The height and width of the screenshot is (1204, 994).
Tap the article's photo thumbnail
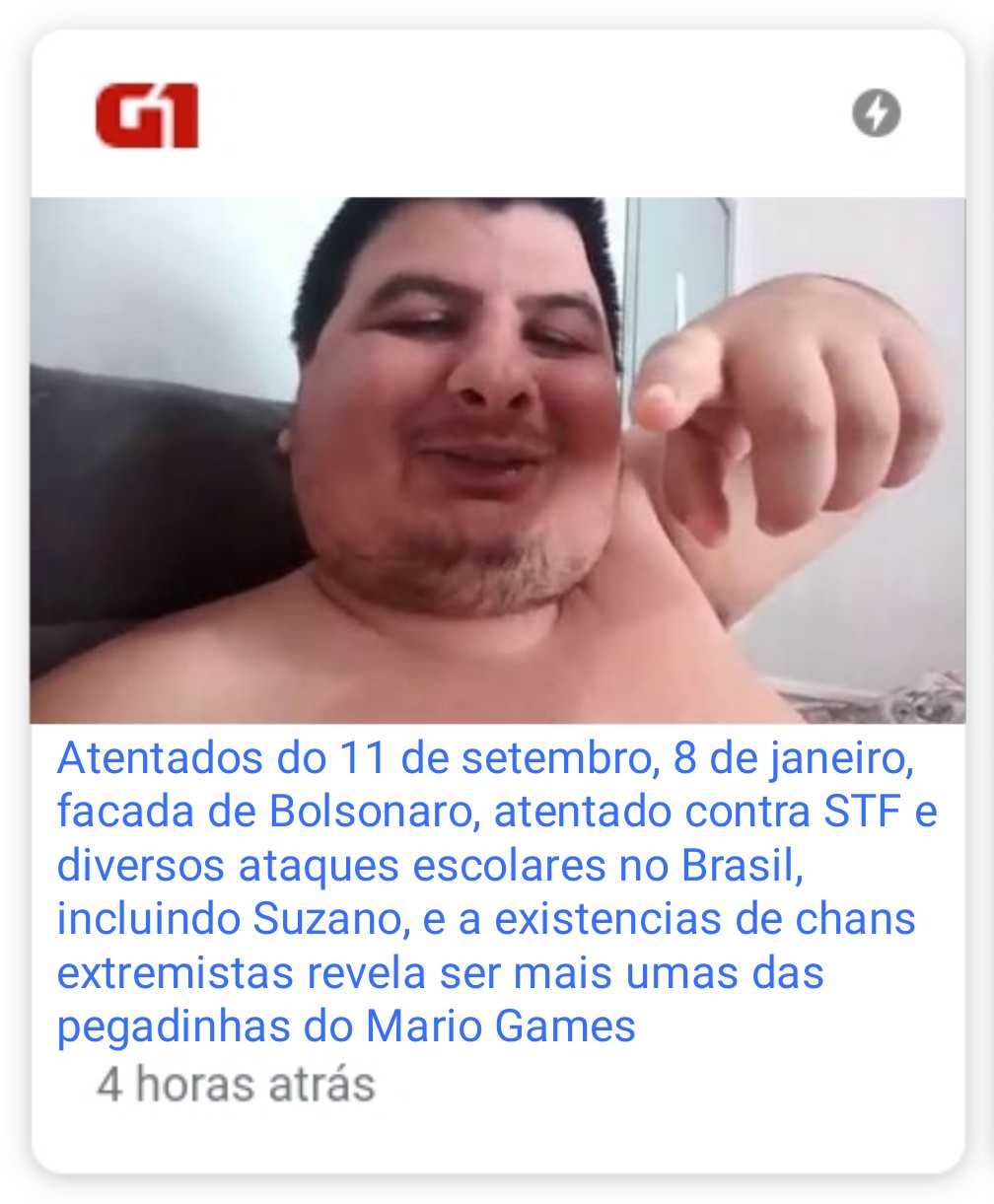point(497,460)
